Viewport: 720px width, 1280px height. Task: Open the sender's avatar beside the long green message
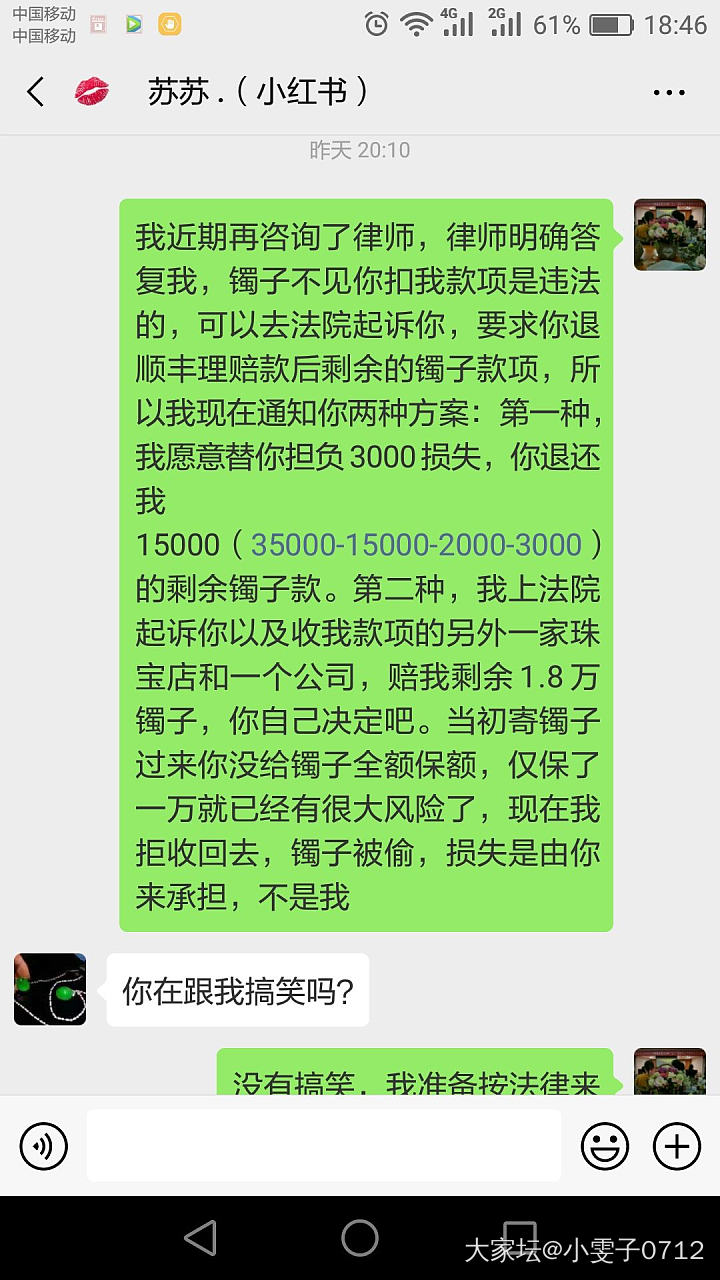coord(669,235)
